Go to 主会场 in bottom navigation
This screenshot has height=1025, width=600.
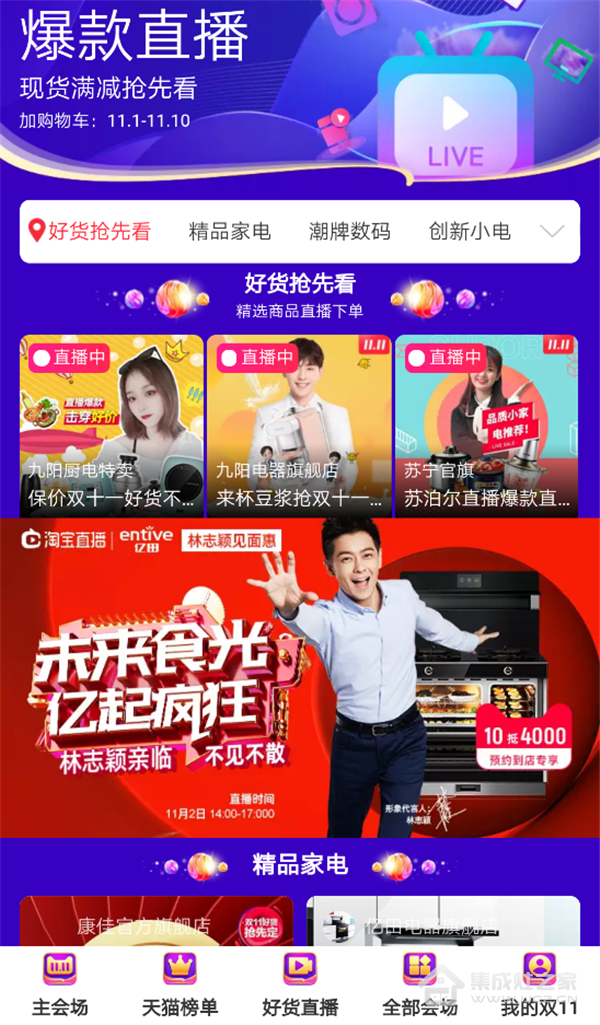click(x=60, y=984)
